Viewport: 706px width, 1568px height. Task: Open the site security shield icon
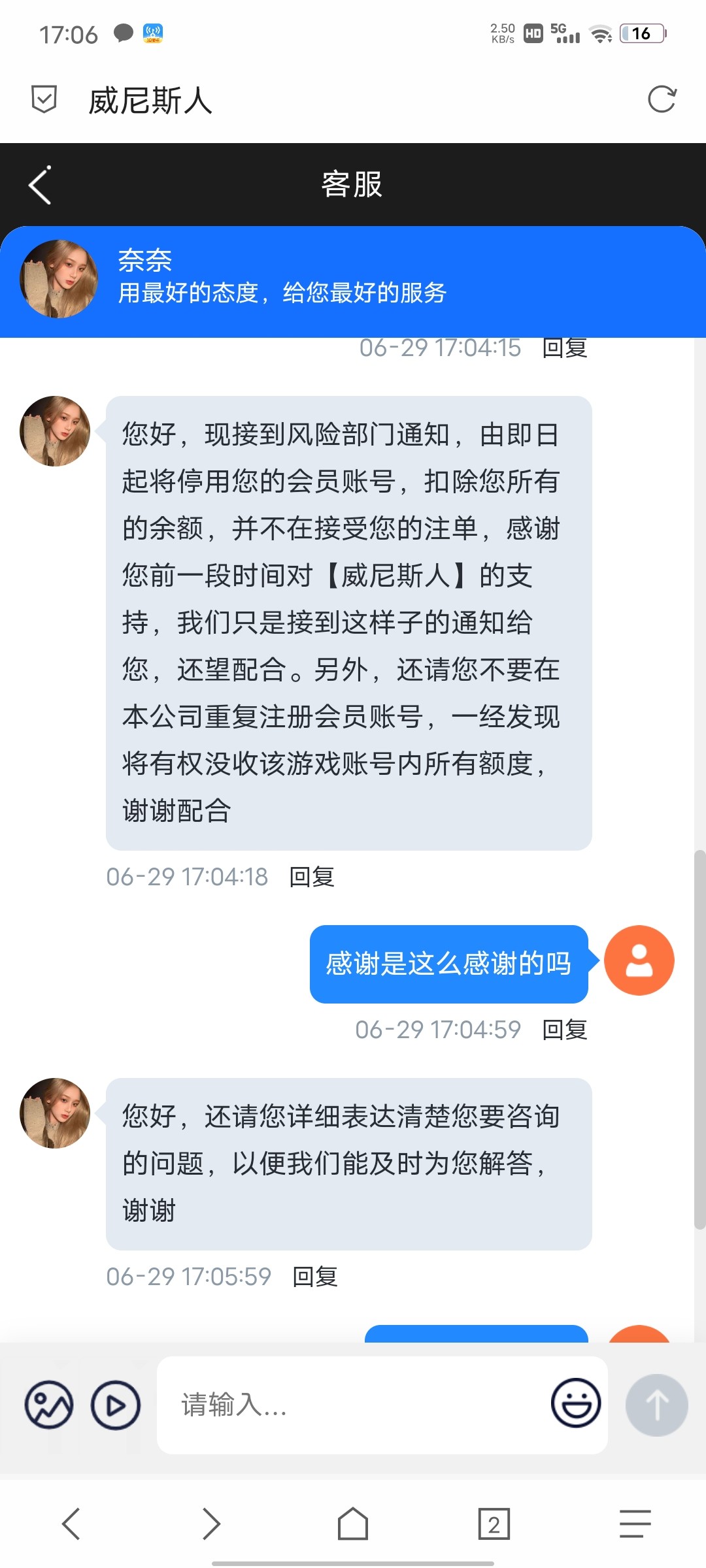click(44, 100)
